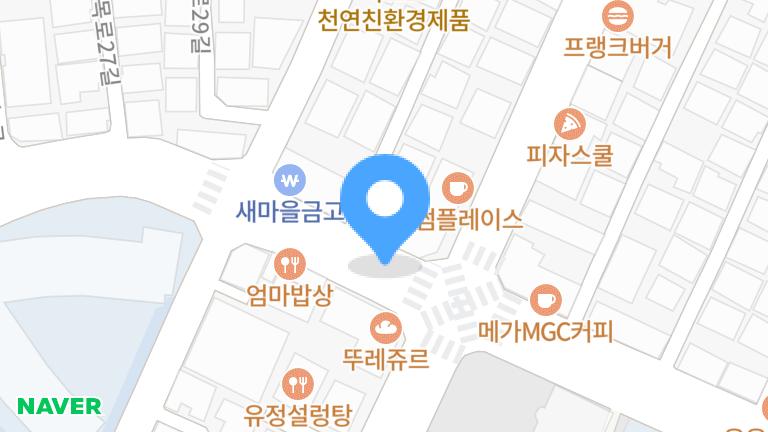
Task: Tap the 썸플레이스 cafe marker
Action: click(x=457, y=188)
